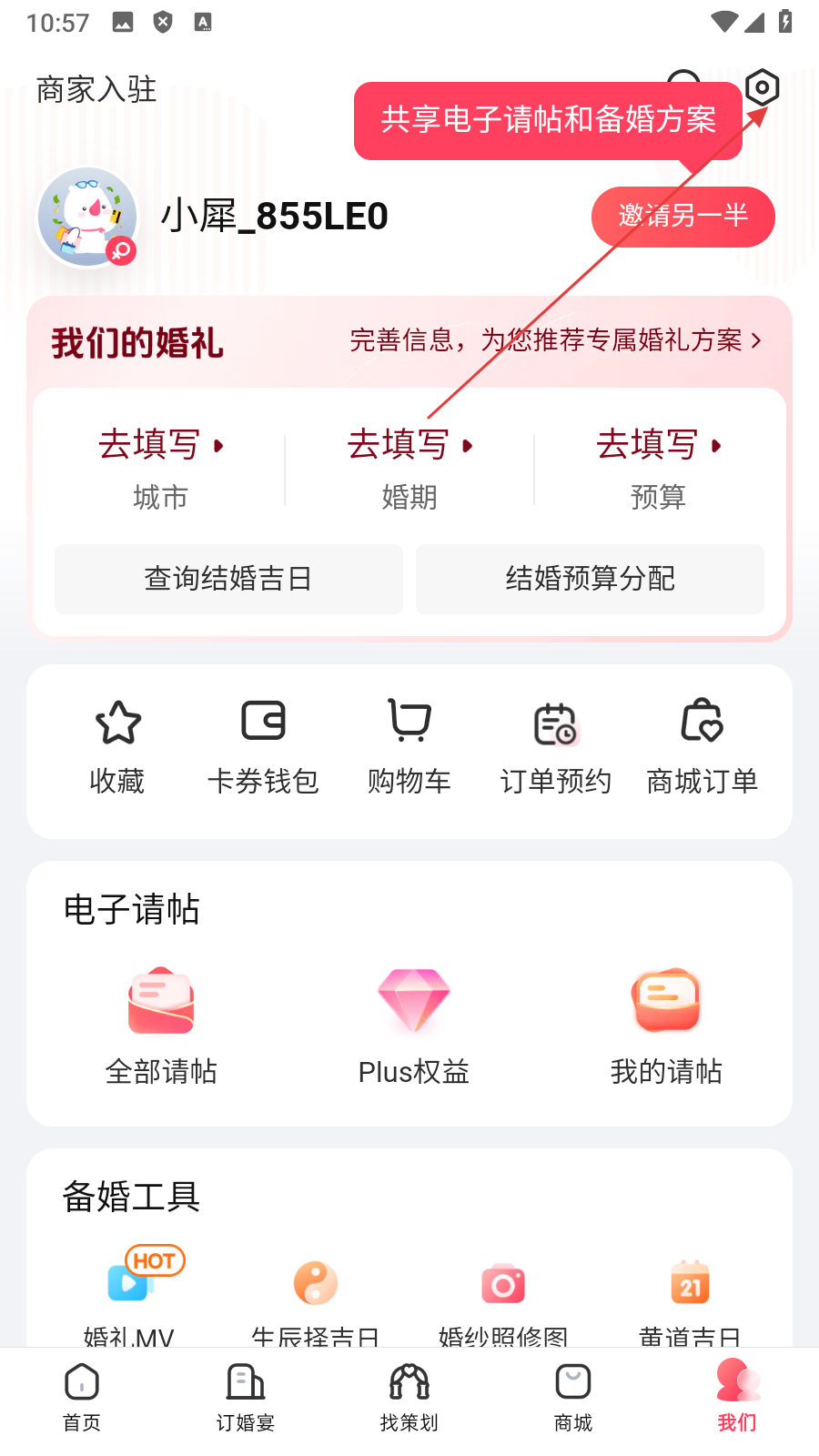Open the profile avatar

coord(87,217)
